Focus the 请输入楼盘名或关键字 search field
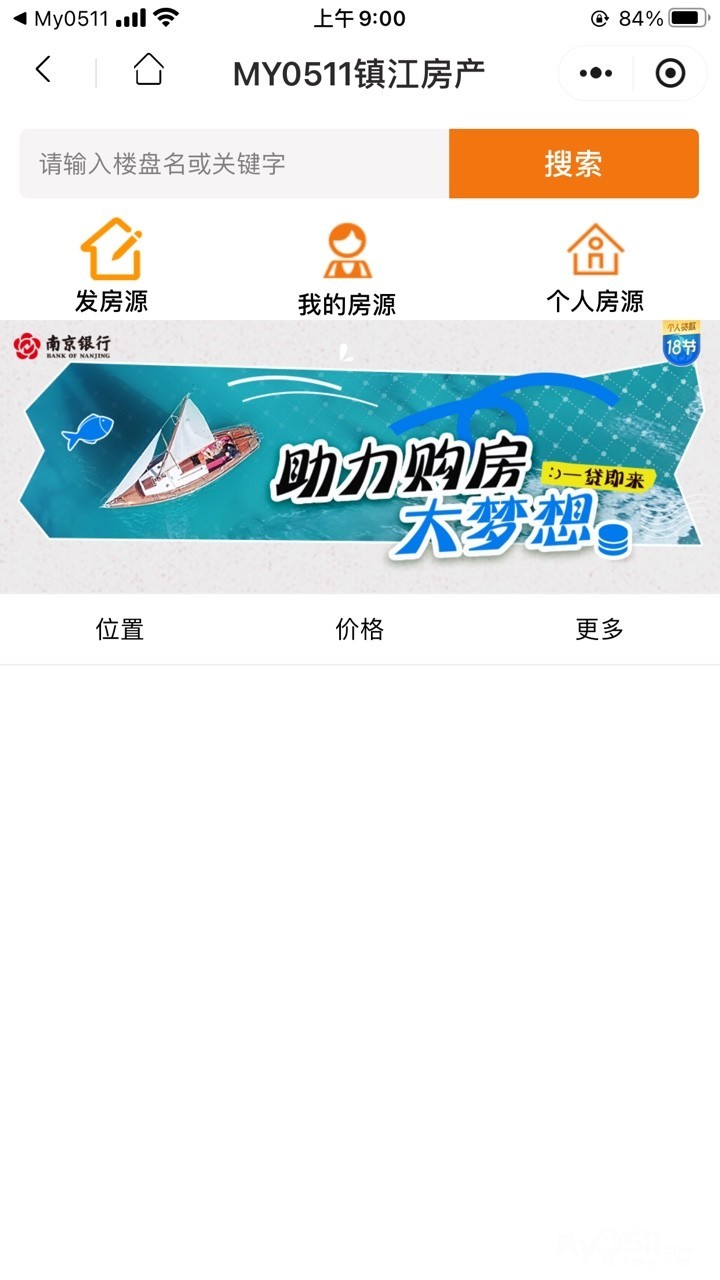Image resolution: width=720 pixels, height=1280 pixels. pos(234,164)
